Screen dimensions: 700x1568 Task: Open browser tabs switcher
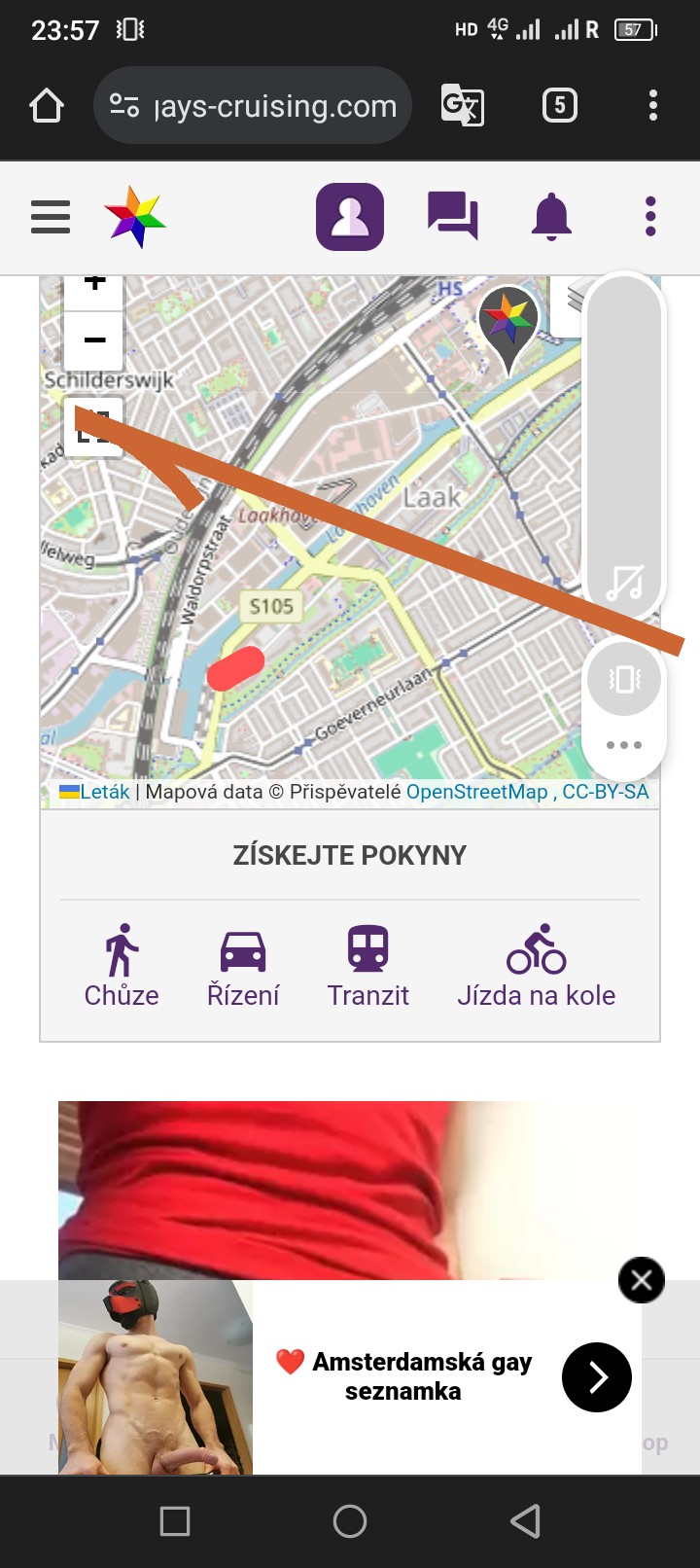(x=559, y=105)
